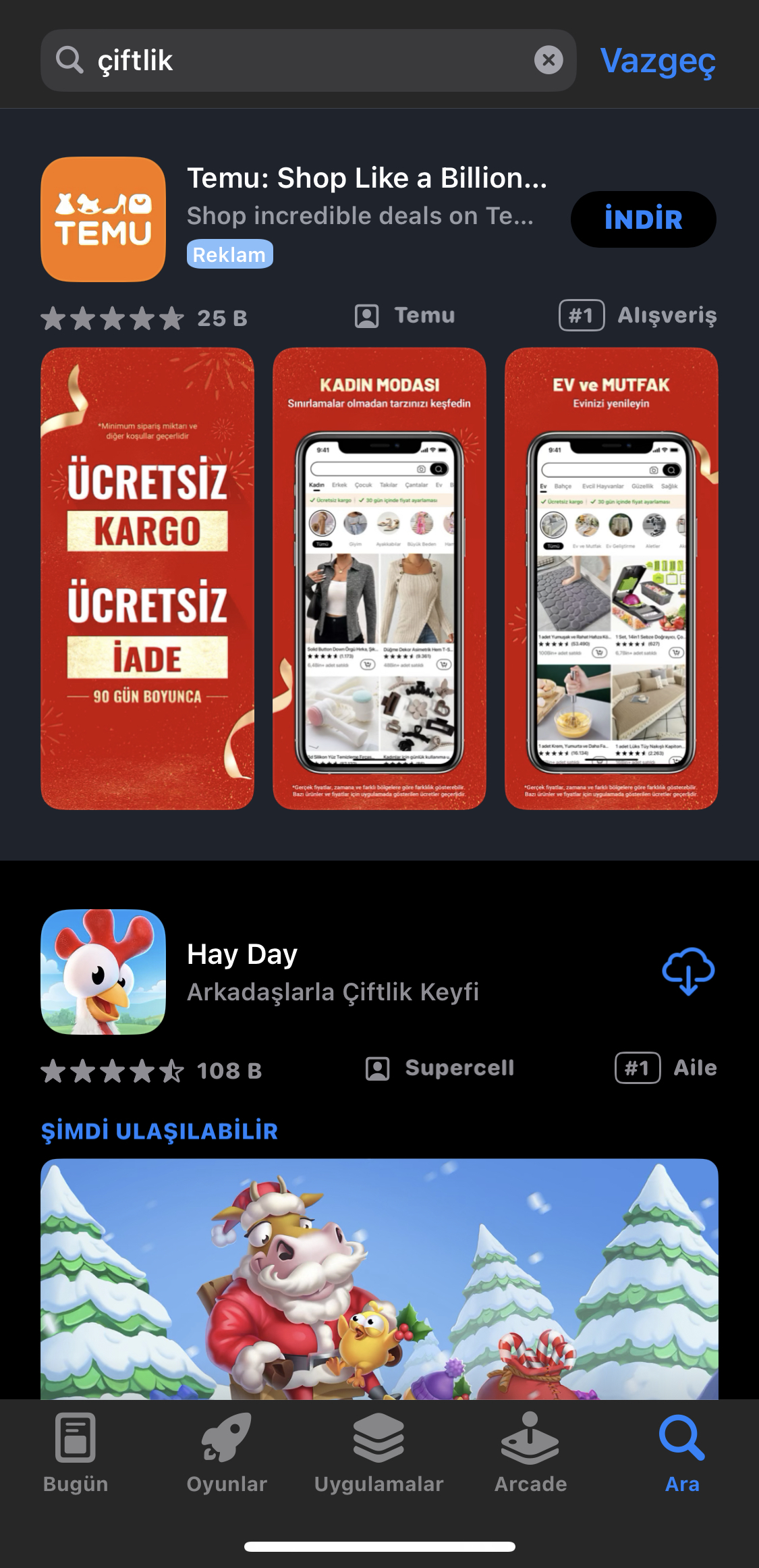This screenshot has width=759, height=1568.
Task: Select the Ara search tab
Action: [x=682, y=1453]
